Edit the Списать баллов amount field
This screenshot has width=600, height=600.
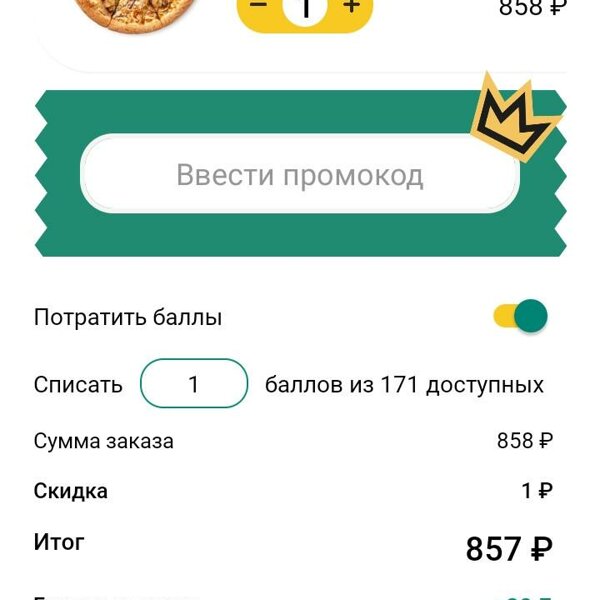[194, 384]
